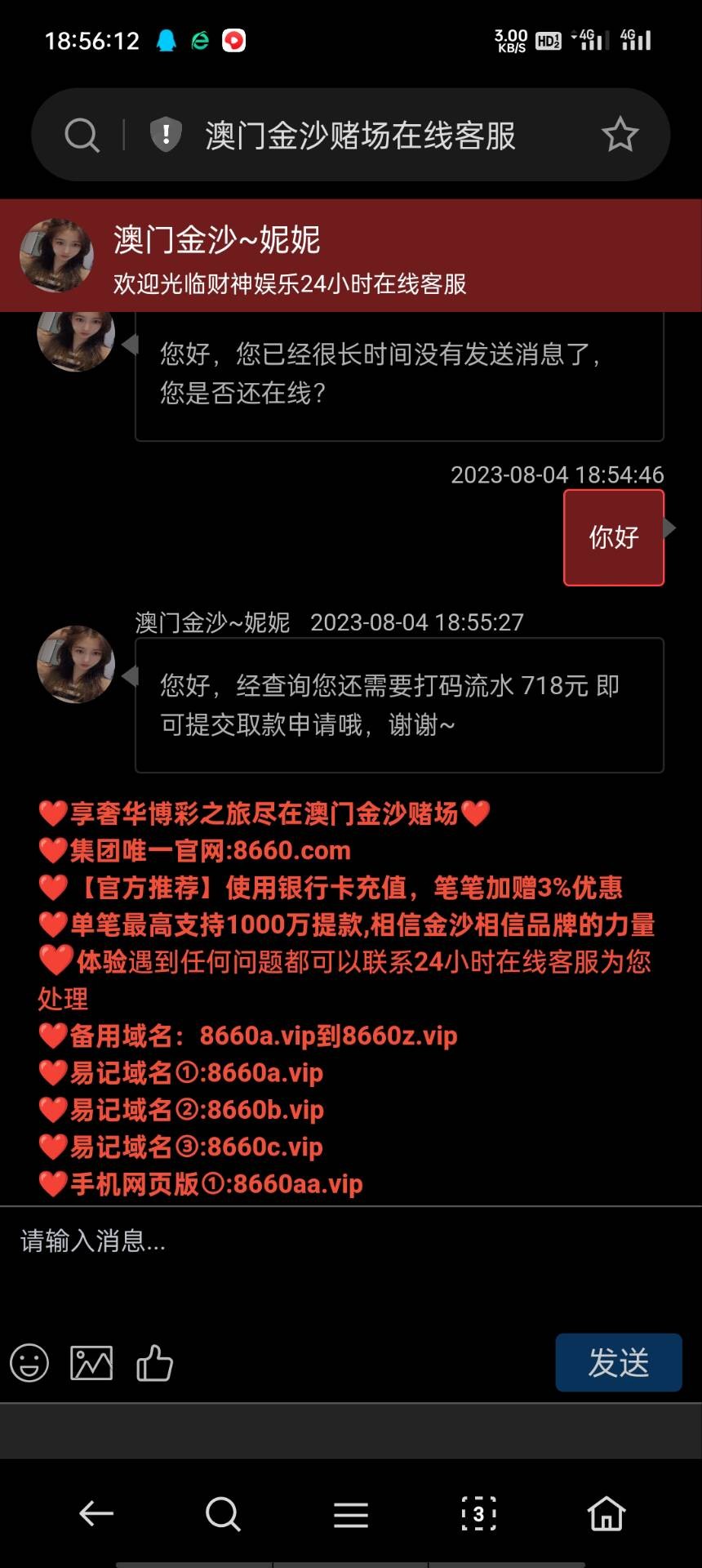
Task: Open the browser hamburger menu
Action: point(351,1514)
